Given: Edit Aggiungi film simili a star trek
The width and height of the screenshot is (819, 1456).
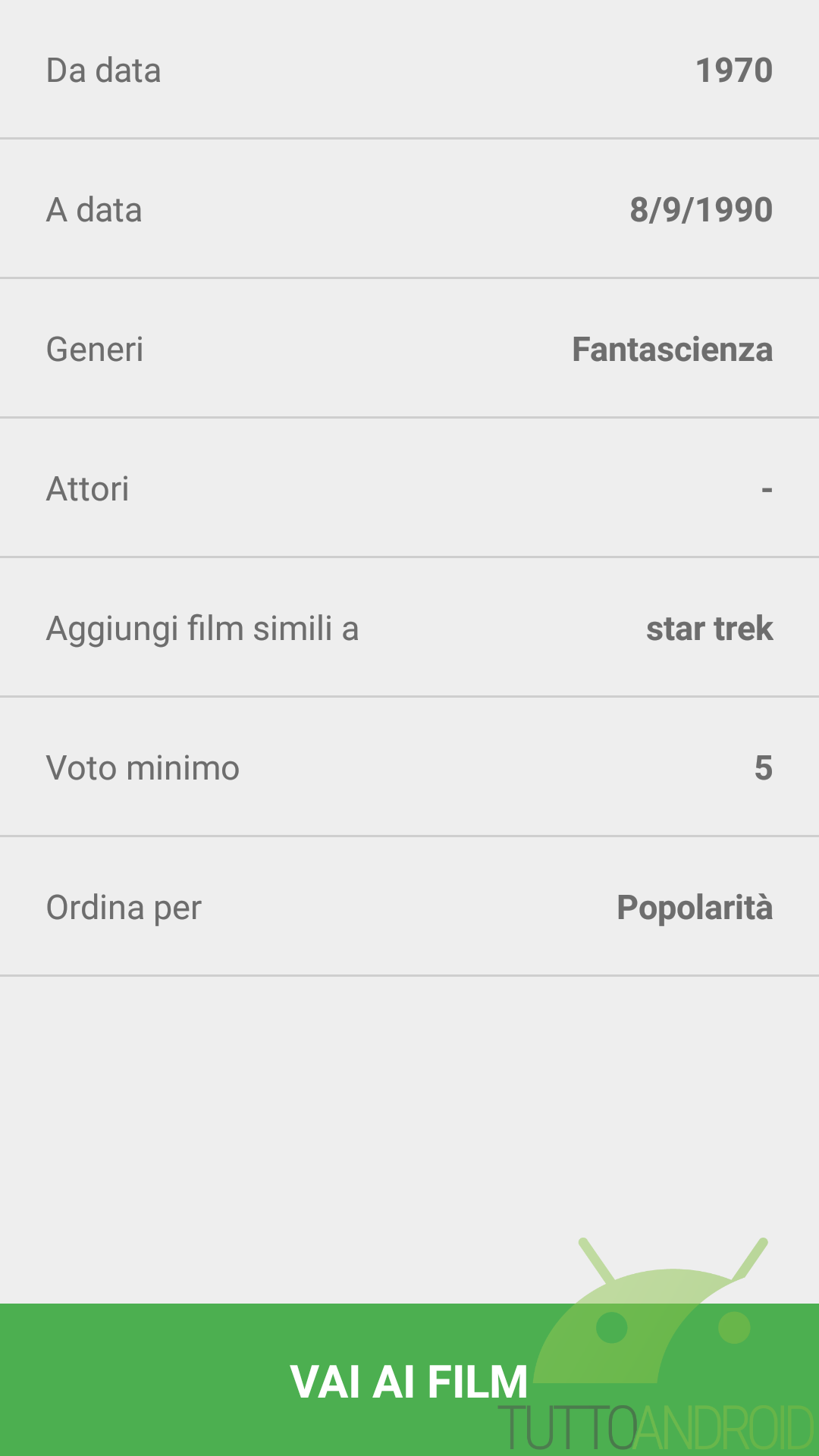Looking at the screenshot, I should tap(409, 628).
